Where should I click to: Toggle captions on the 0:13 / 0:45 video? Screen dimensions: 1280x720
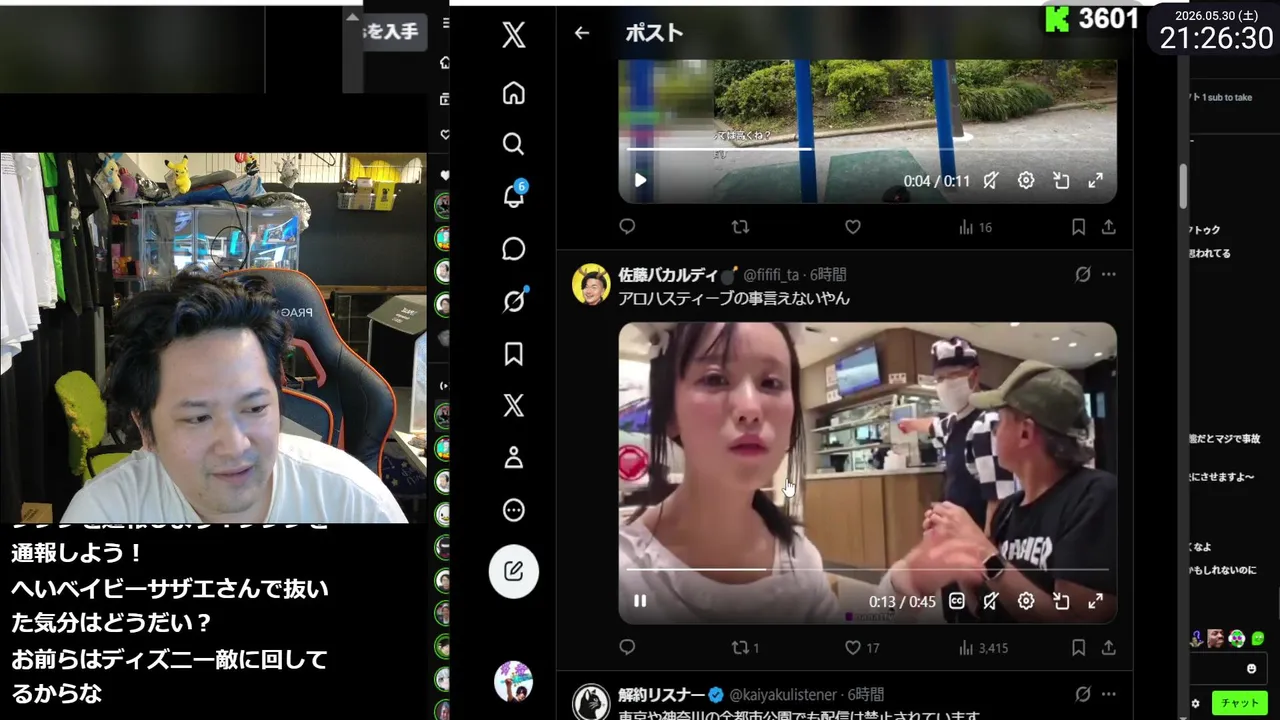(x=957, y=601)
